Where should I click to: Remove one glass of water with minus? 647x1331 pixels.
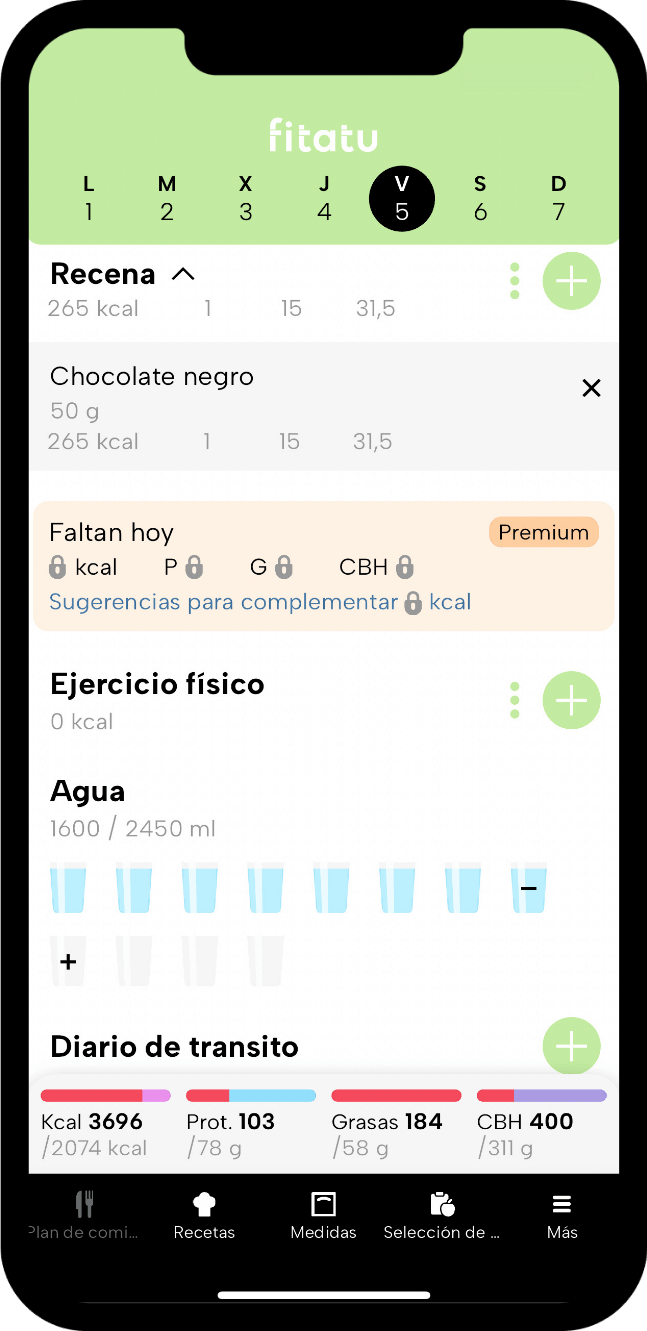click(529, 888)
